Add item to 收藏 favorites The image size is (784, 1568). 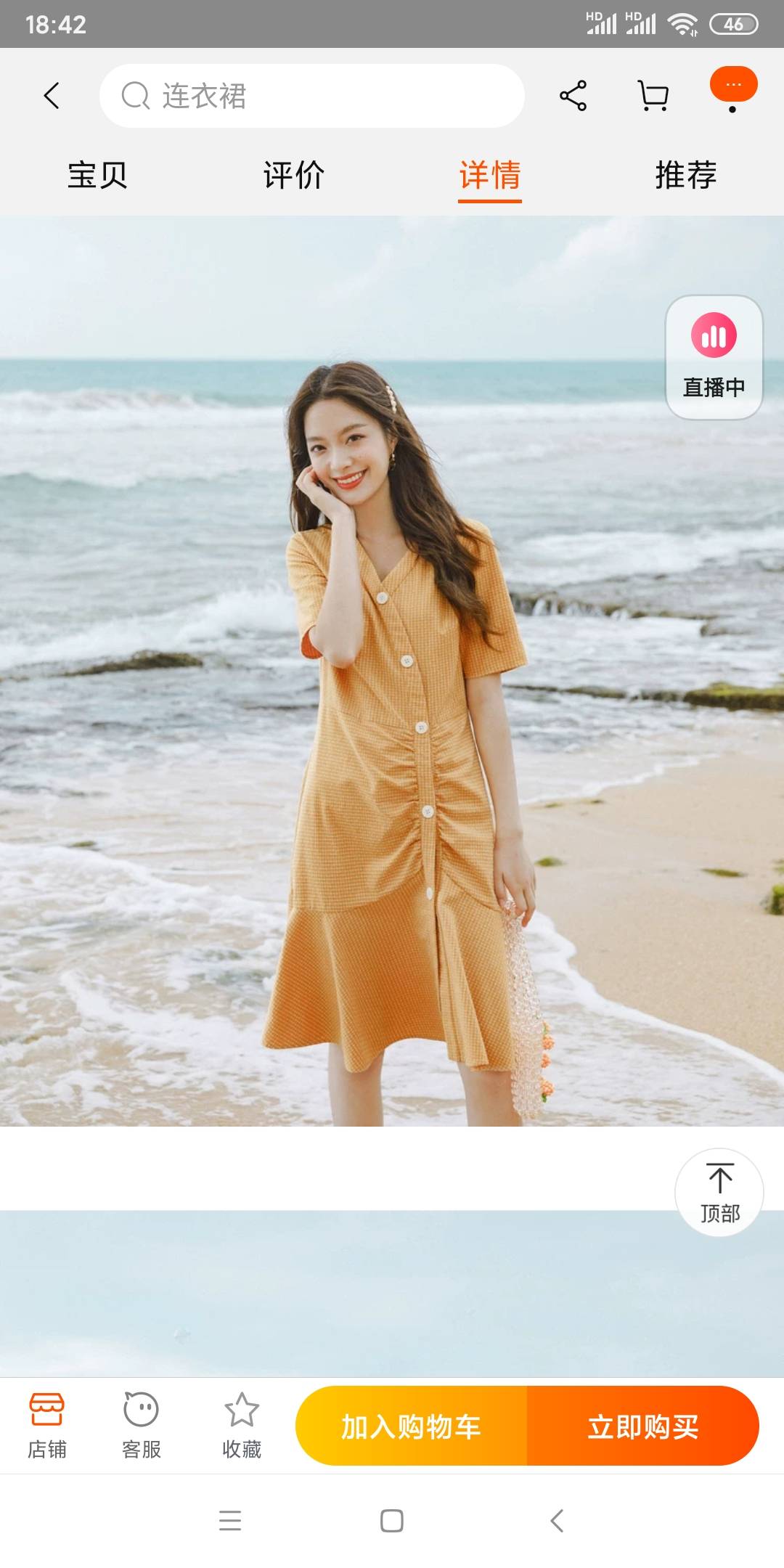[242, 1426]
